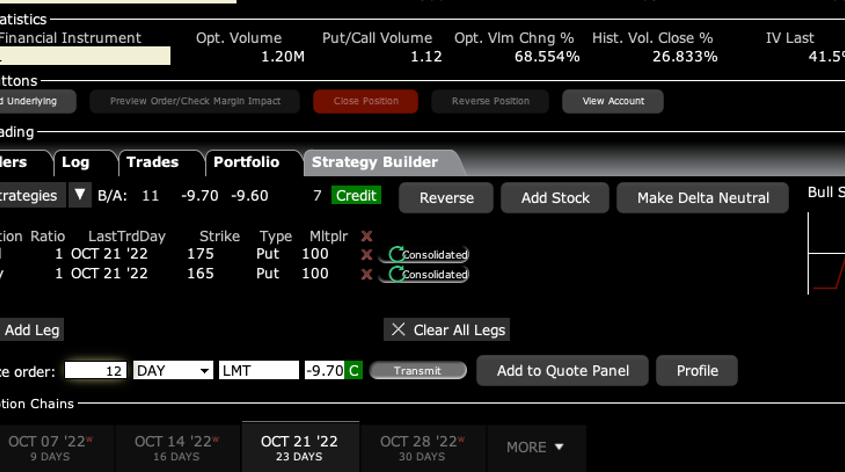Transmit the order
Viewport: 845px width, 472px height.
point(417,371)
